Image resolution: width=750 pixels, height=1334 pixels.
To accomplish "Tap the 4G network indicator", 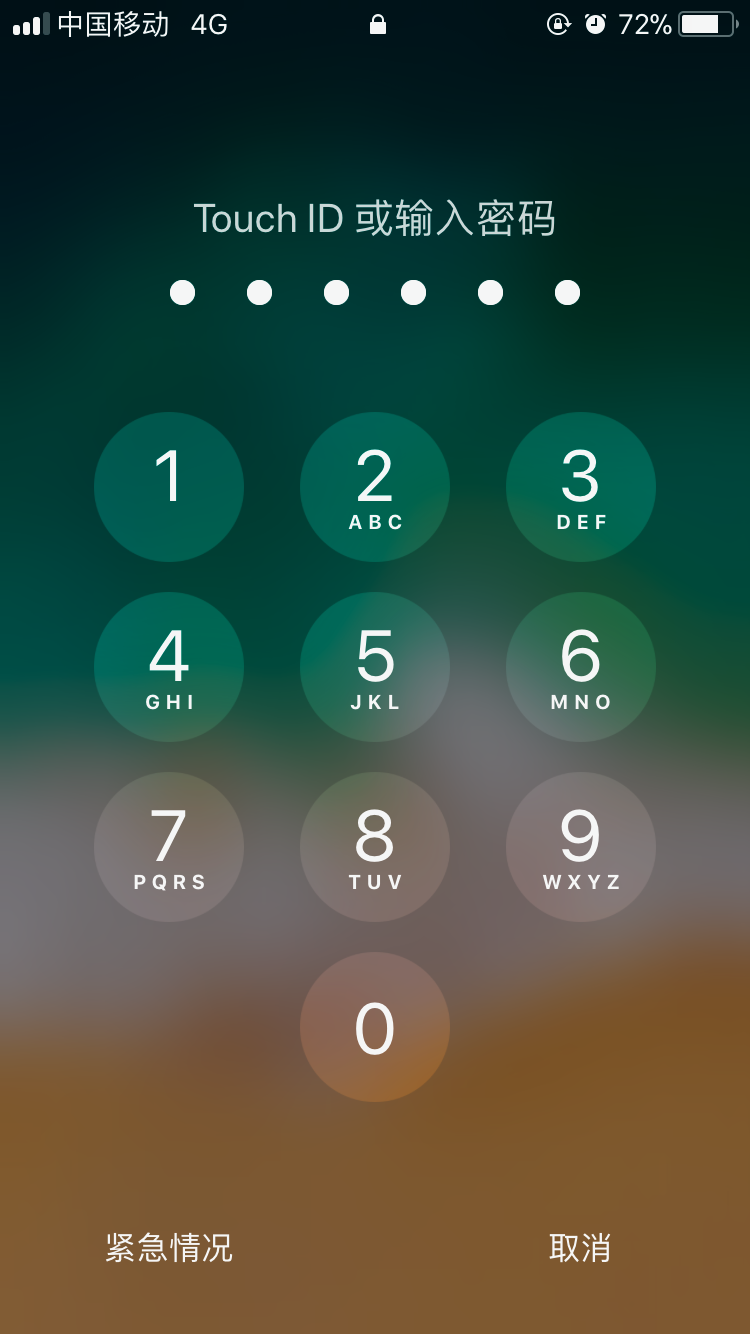I will [210, 25].
